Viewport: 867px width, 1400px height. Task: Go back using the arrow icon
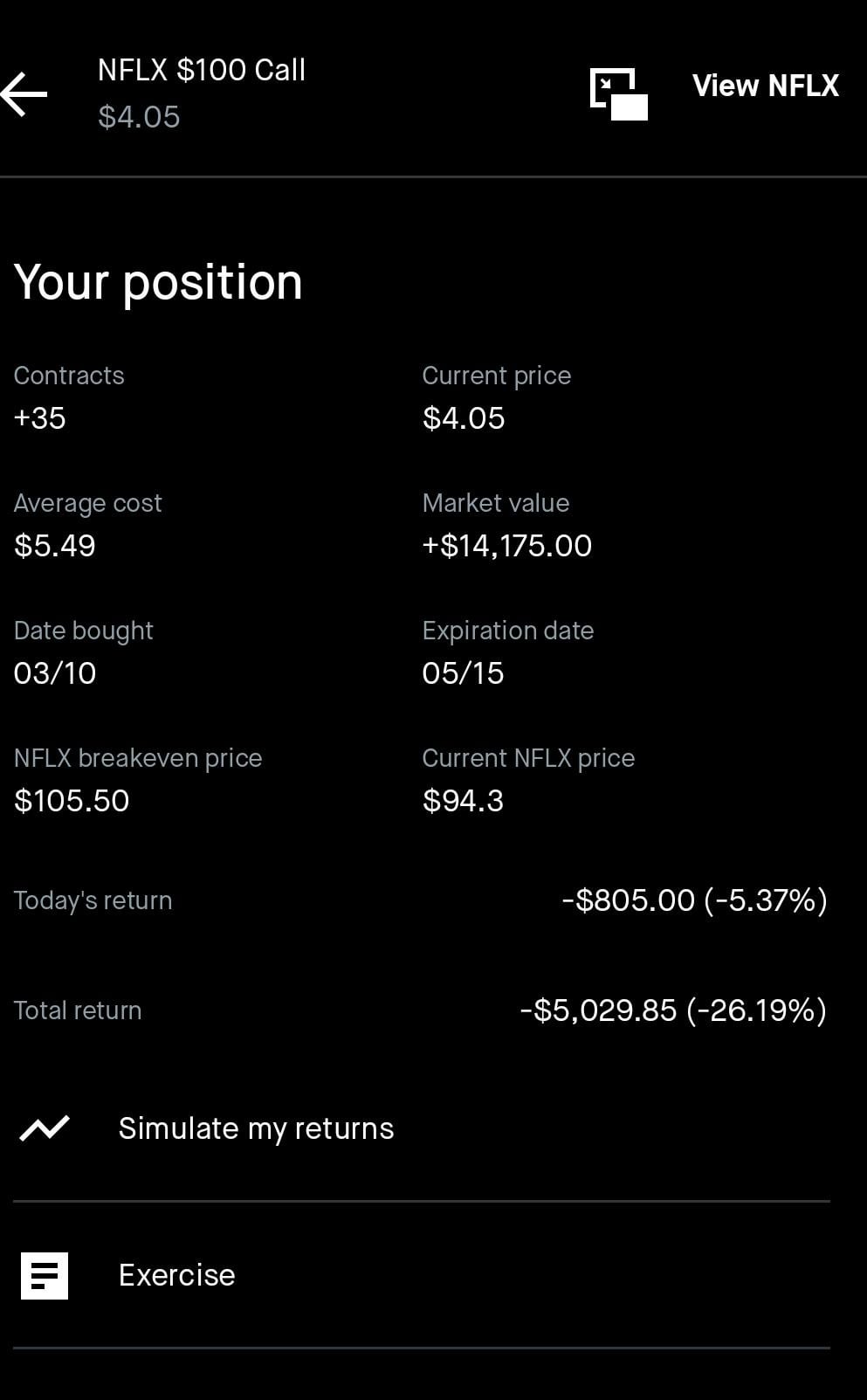coord(24,94)
